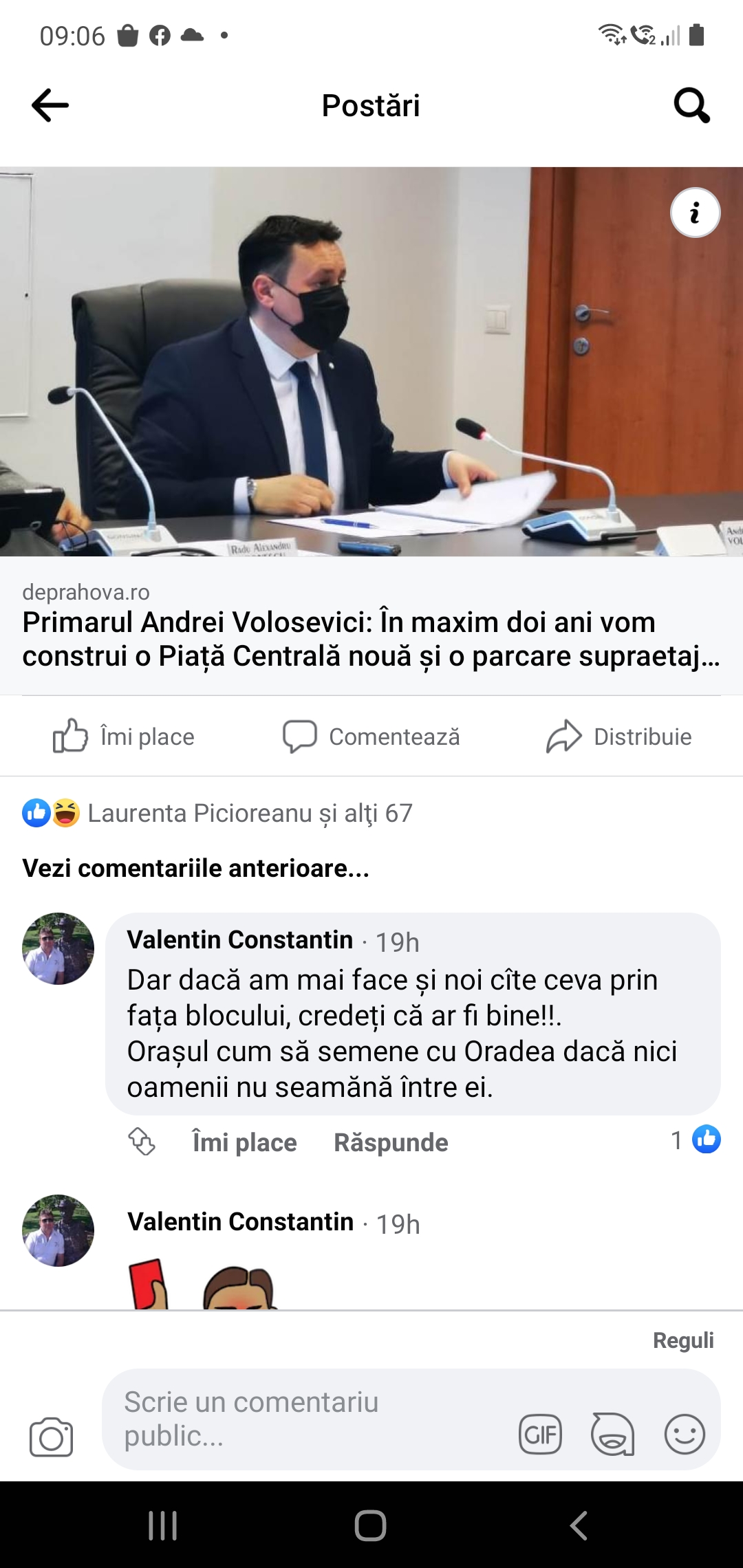Open search in Postări
This screenshot has height=1568, width=743.
691,105
